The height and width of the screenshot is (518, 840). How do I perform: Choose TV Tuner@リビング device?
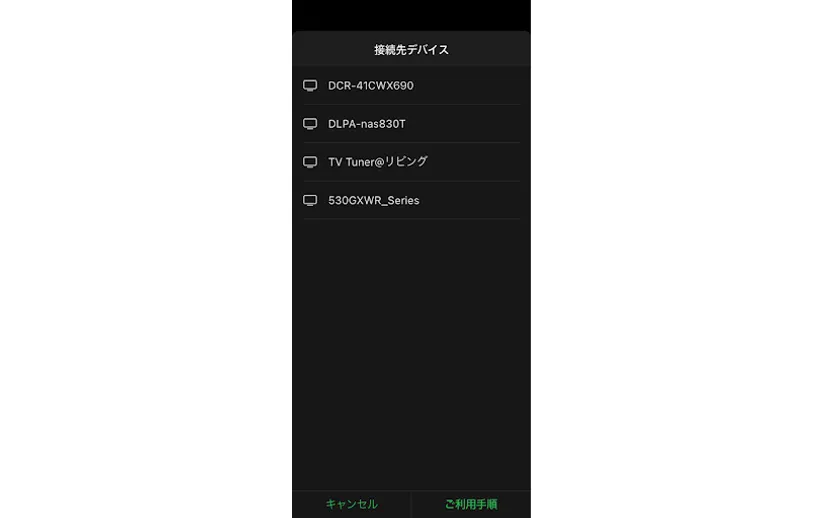pos(378,162)
